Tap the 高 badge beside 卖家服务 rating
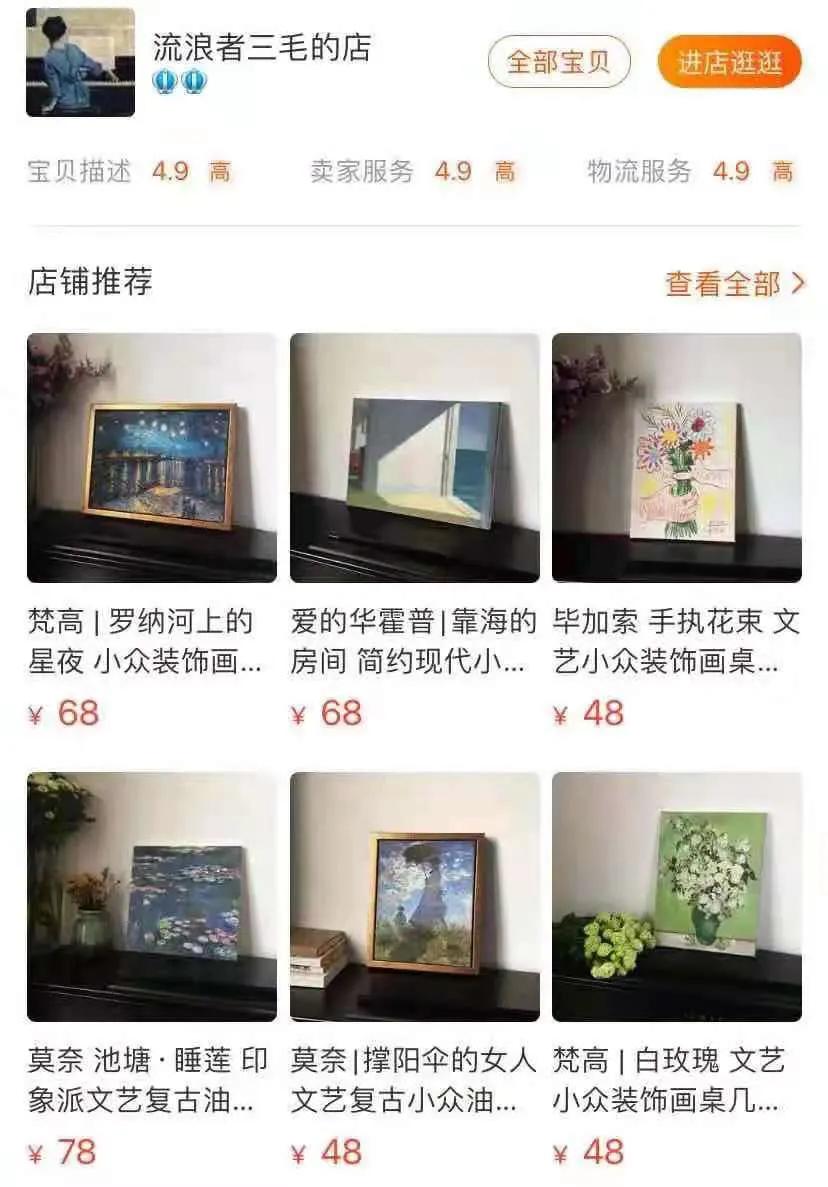 [x=501, y=171]
